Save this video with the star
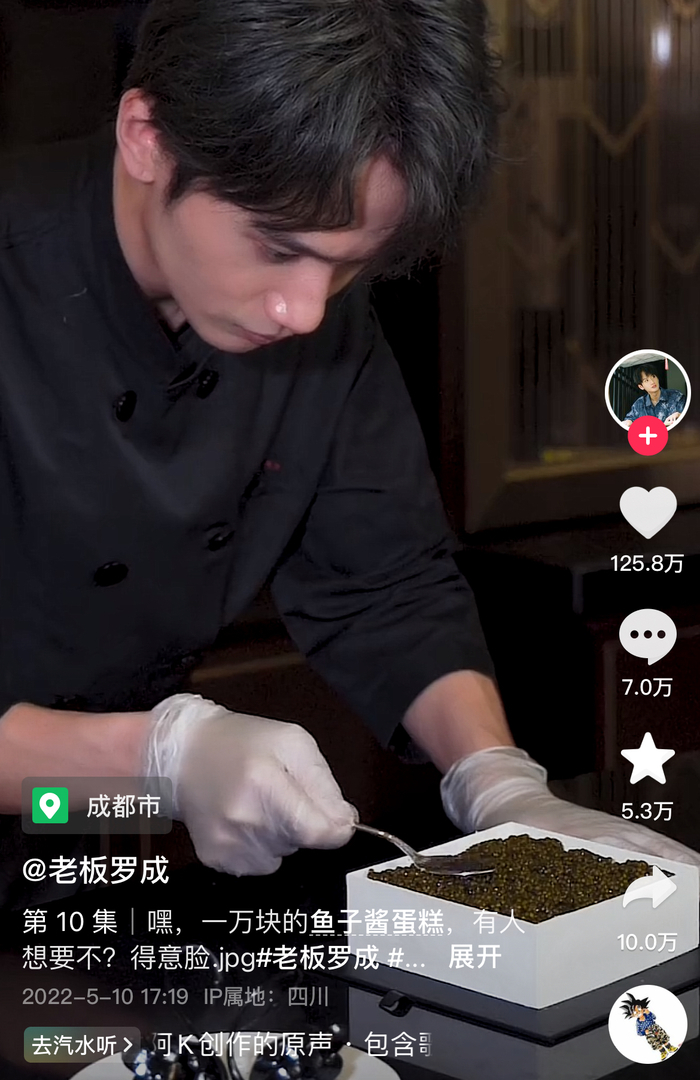Screen dimensions: 700x1080 [x=648, y=760]
